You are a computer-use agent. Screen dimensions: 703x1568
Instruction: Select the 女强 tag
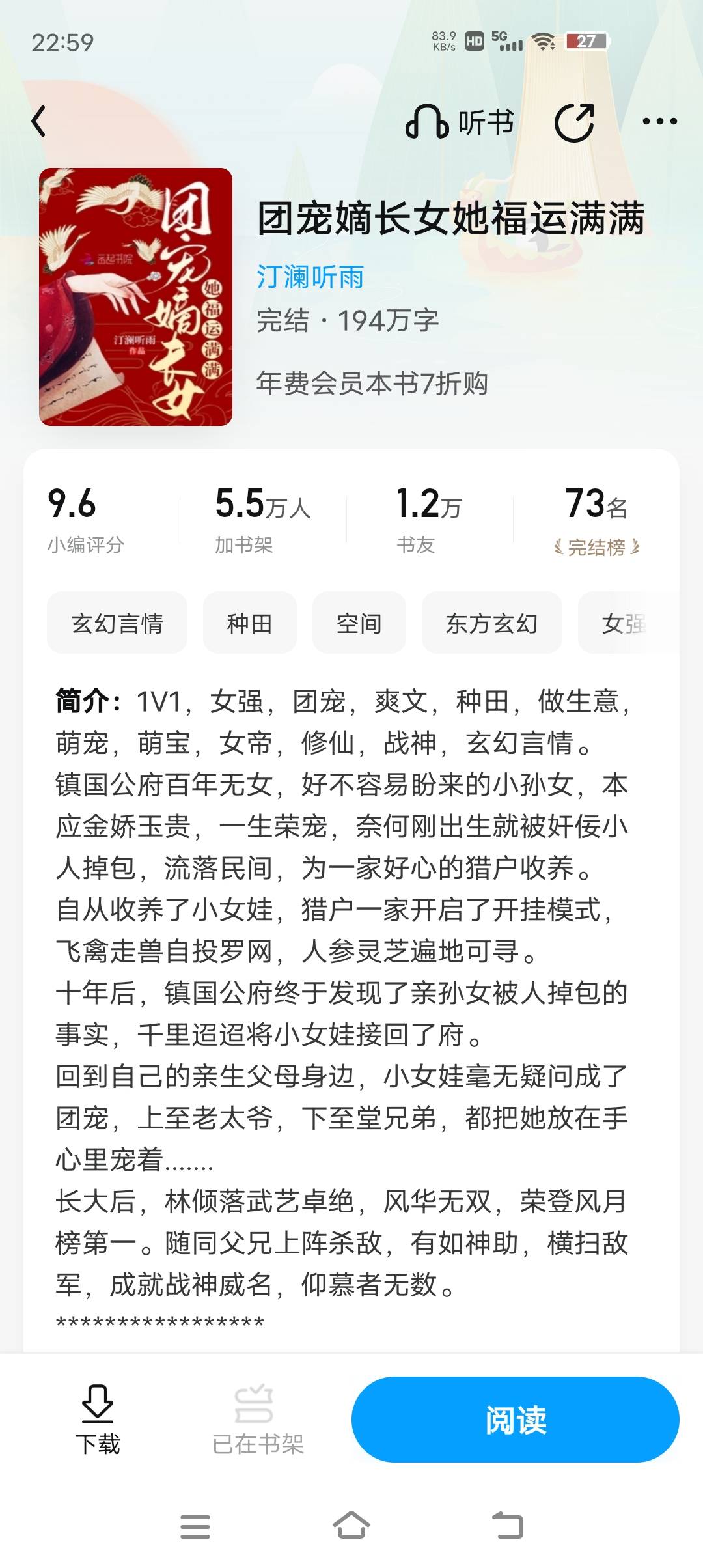click(625, 623)
